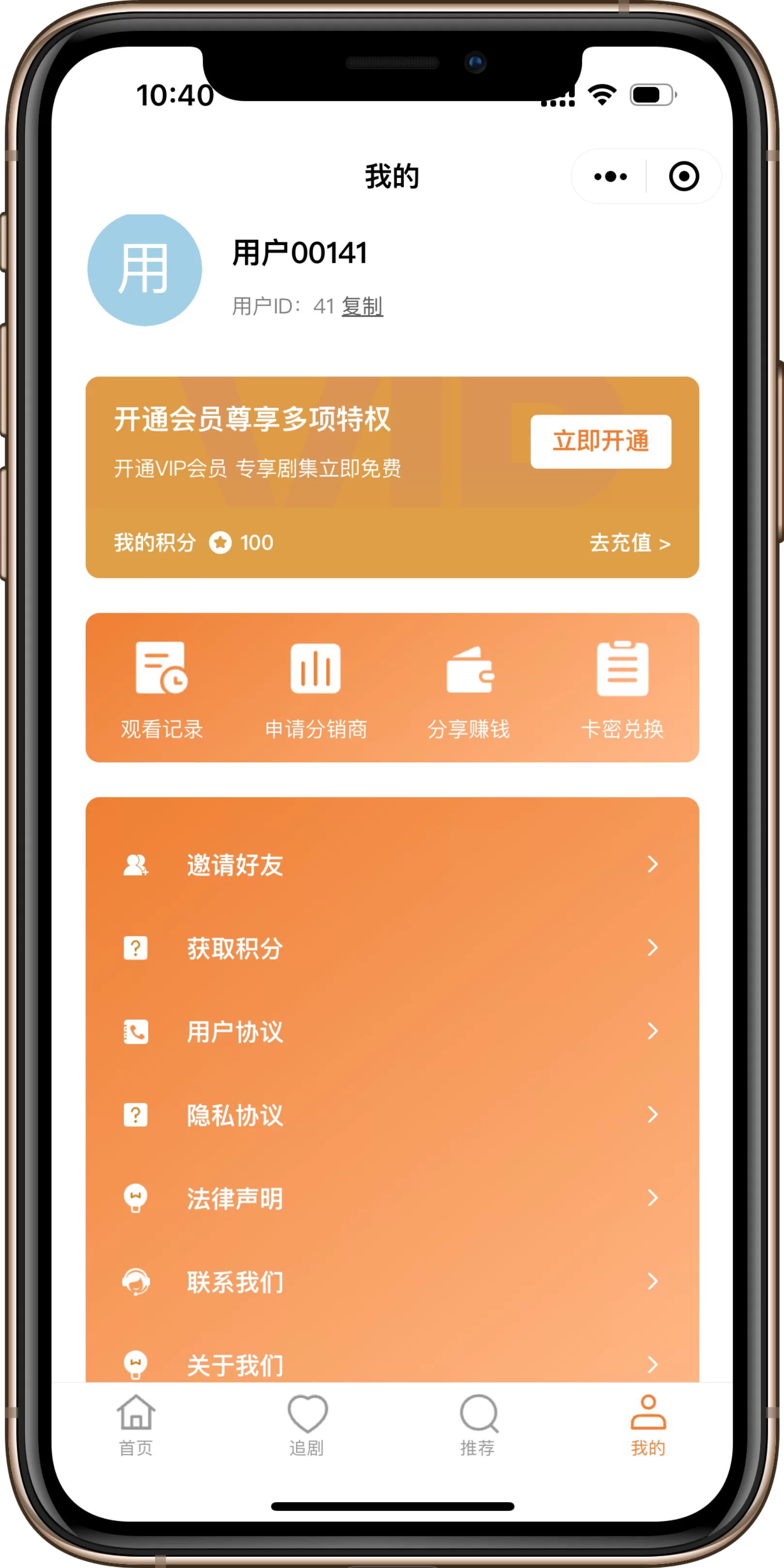784x1568 pixels.
Task: Open the mini program more options menu
Action: [610, 176]
